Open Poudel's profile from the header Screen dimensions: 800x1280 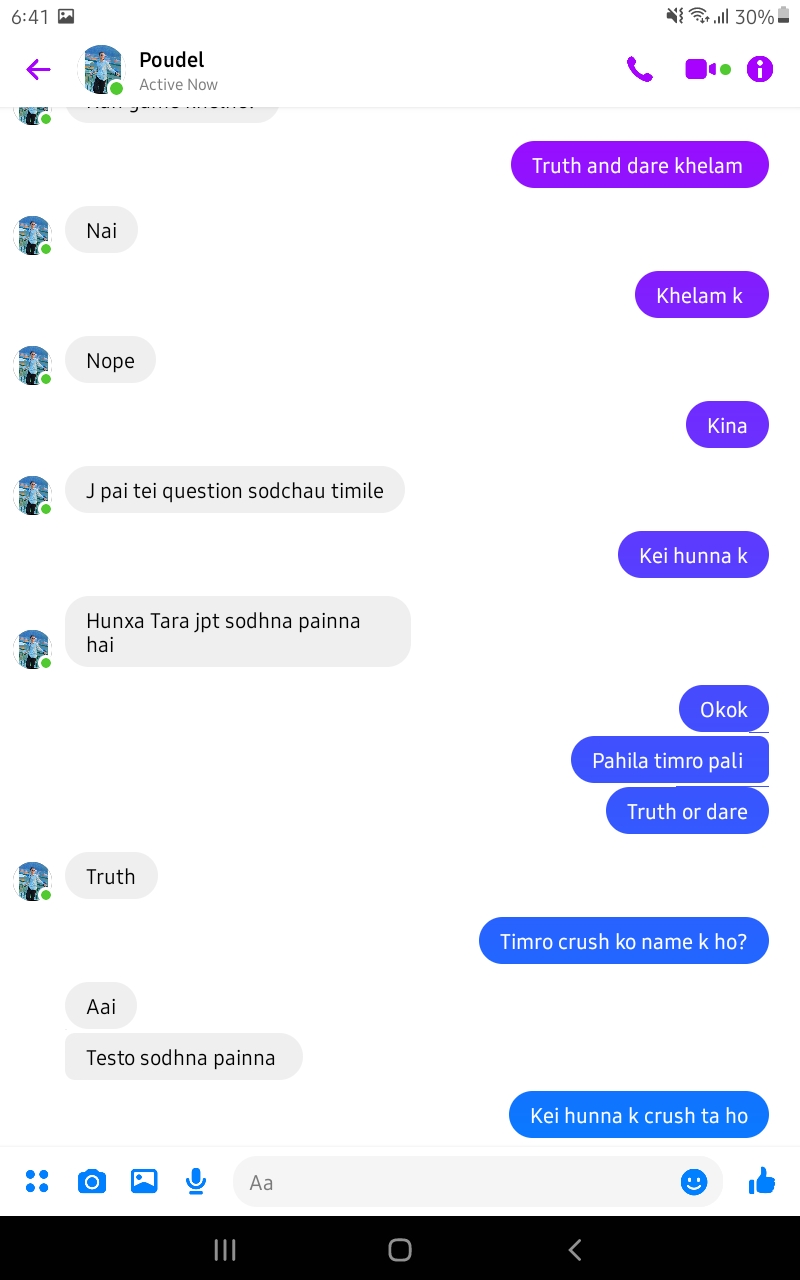click(170, 70)
